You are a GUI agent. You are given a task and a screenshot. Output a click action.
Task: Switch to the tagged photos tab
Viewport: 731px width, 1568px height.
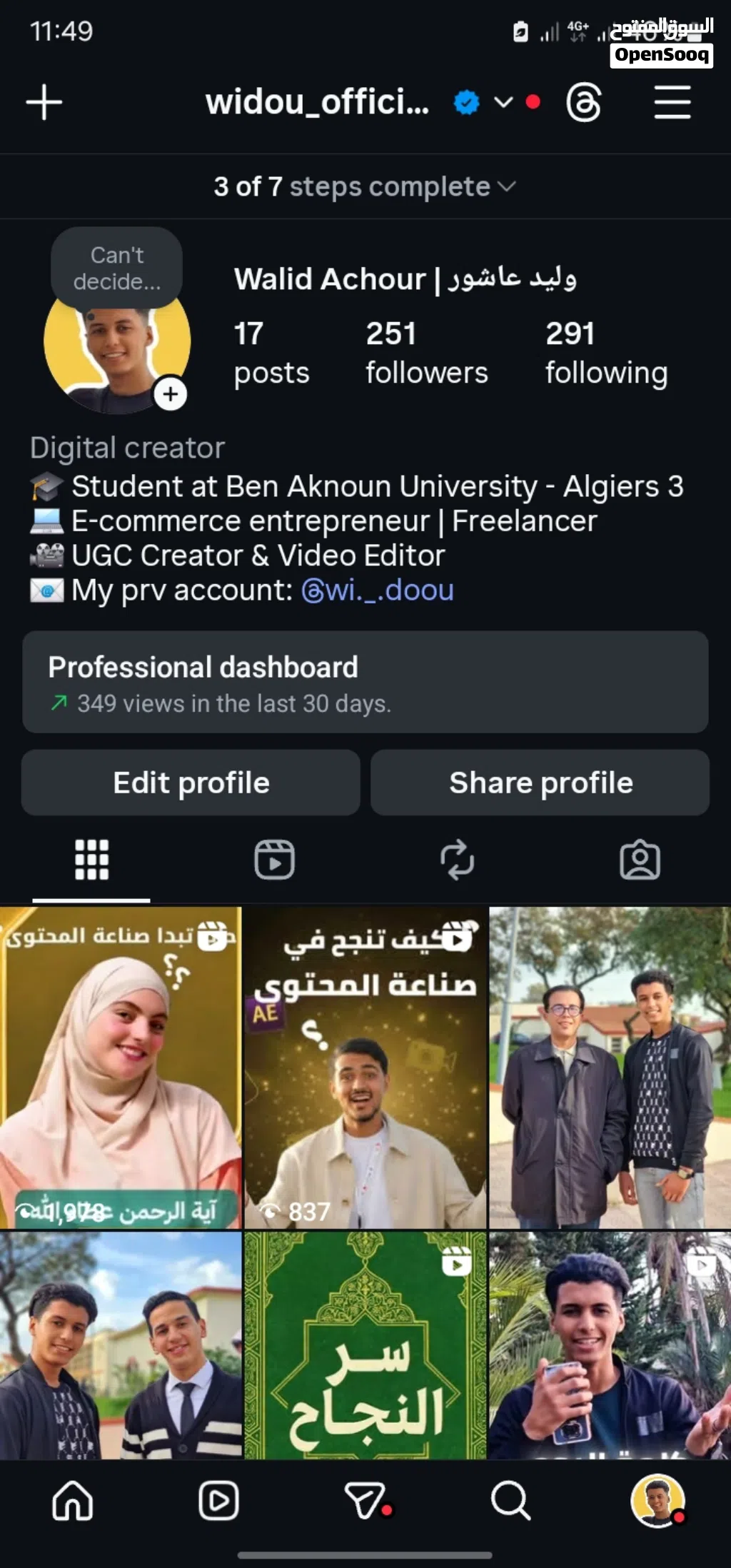pyautogui.click(x=640, y=859)
